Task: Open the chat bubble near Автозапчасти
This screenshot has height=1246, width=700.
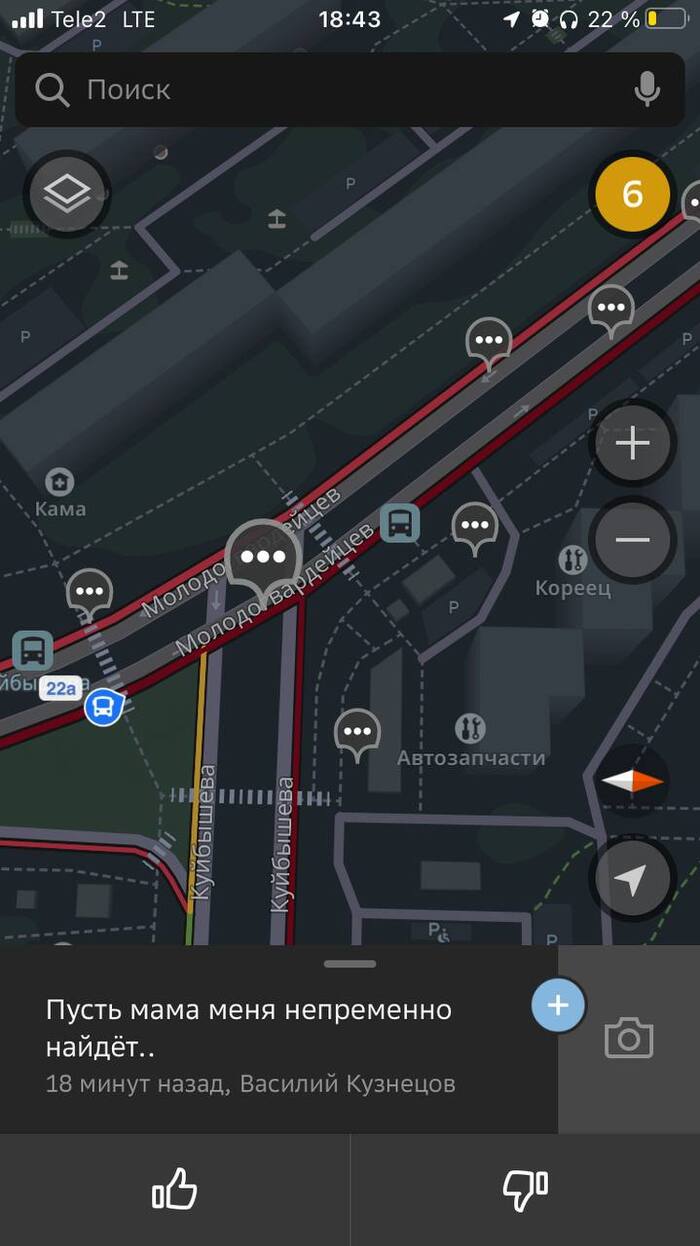Action: [357, 733]
